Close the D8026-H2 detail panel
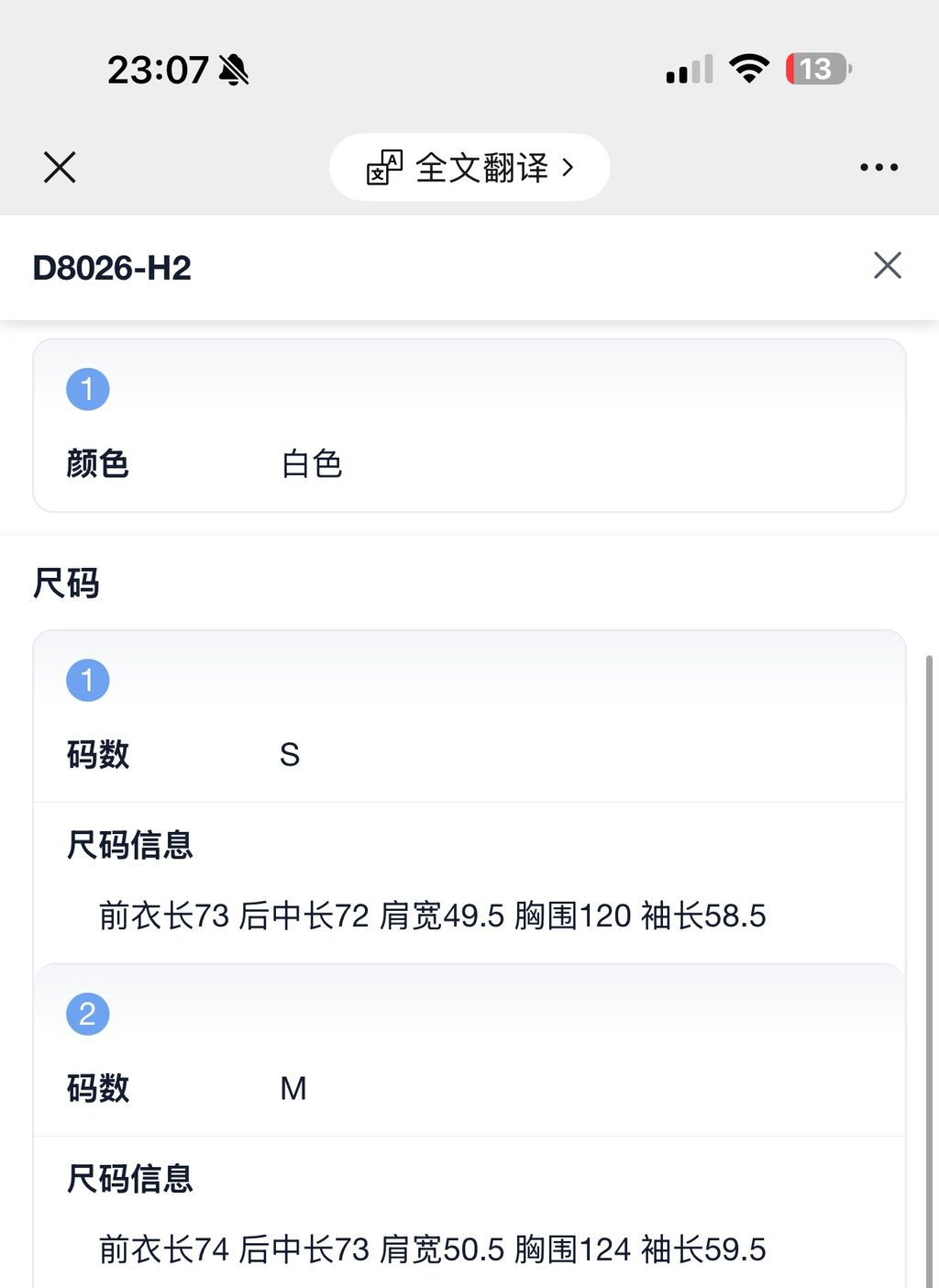This screenshot has height=1288, width=939. pos(887,266)
